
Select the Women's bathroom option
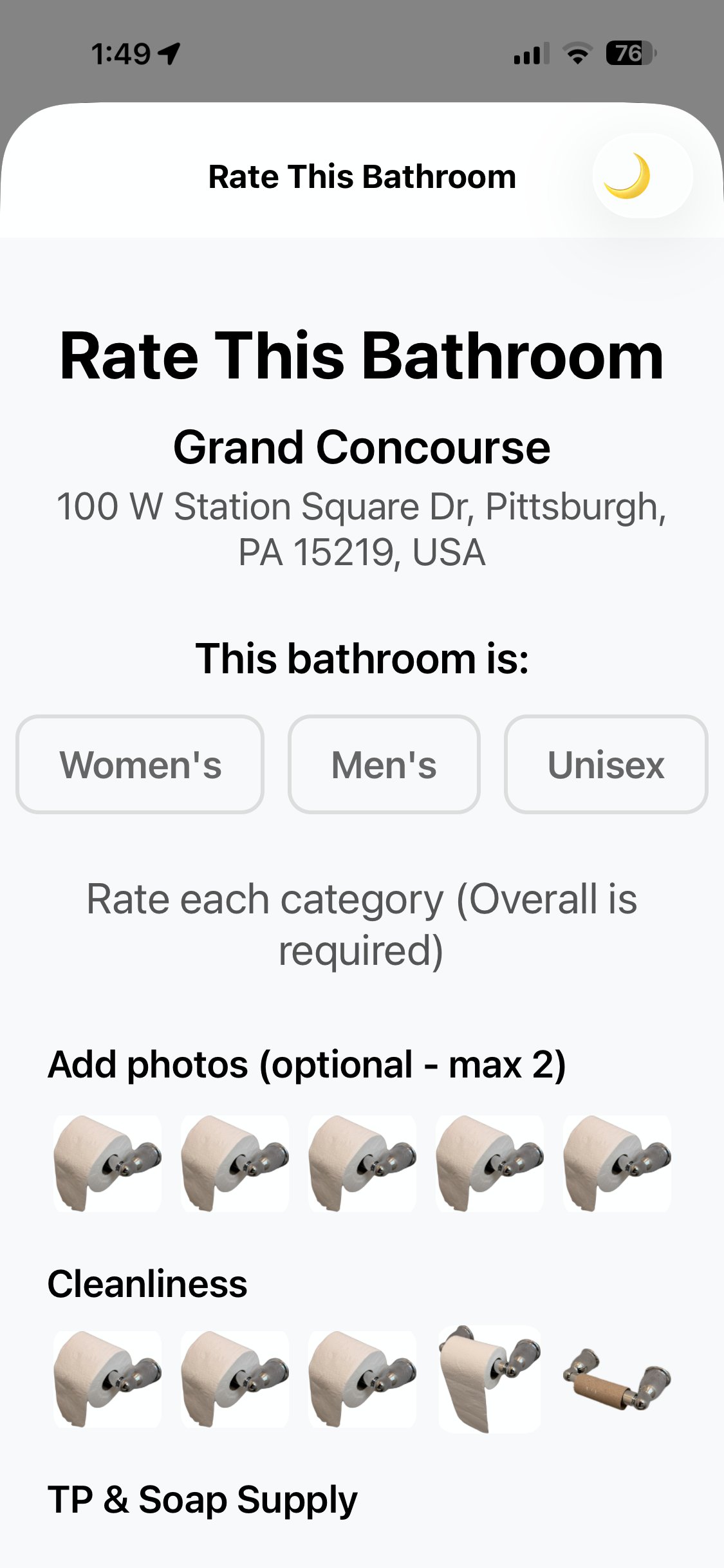140,764
